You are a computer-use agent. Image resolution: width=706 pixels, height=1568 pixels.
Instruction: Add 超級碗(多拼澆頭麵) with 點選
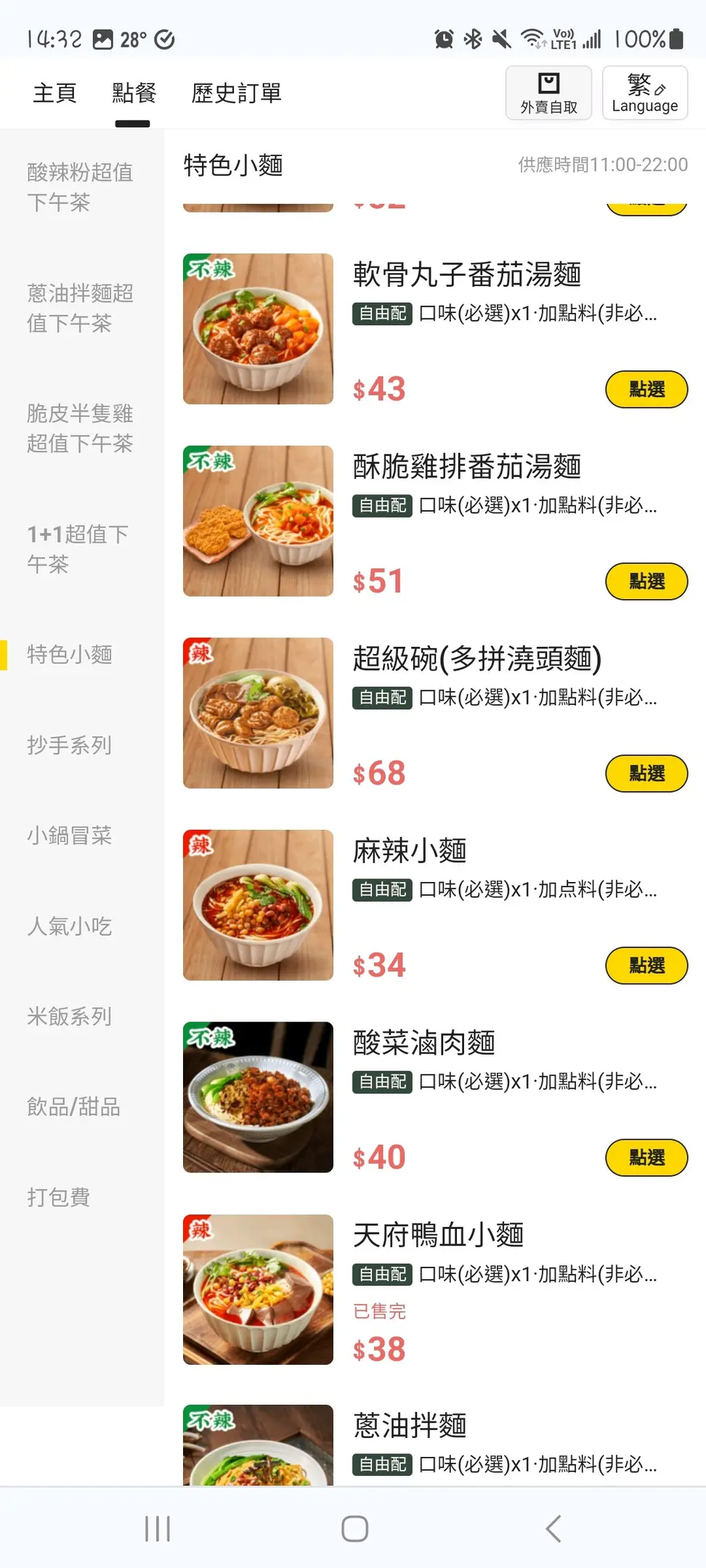click(x=646, y=774)
